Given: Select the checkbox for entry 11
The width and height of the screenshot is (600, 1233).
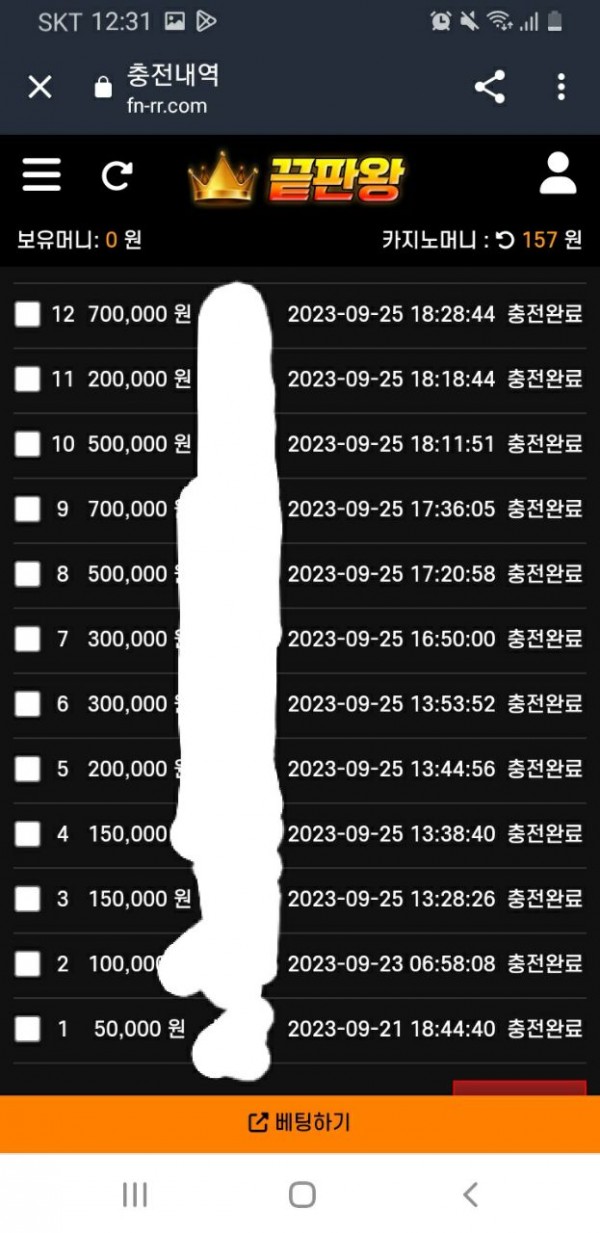Looking at the screenshot, I should [28, 379].
